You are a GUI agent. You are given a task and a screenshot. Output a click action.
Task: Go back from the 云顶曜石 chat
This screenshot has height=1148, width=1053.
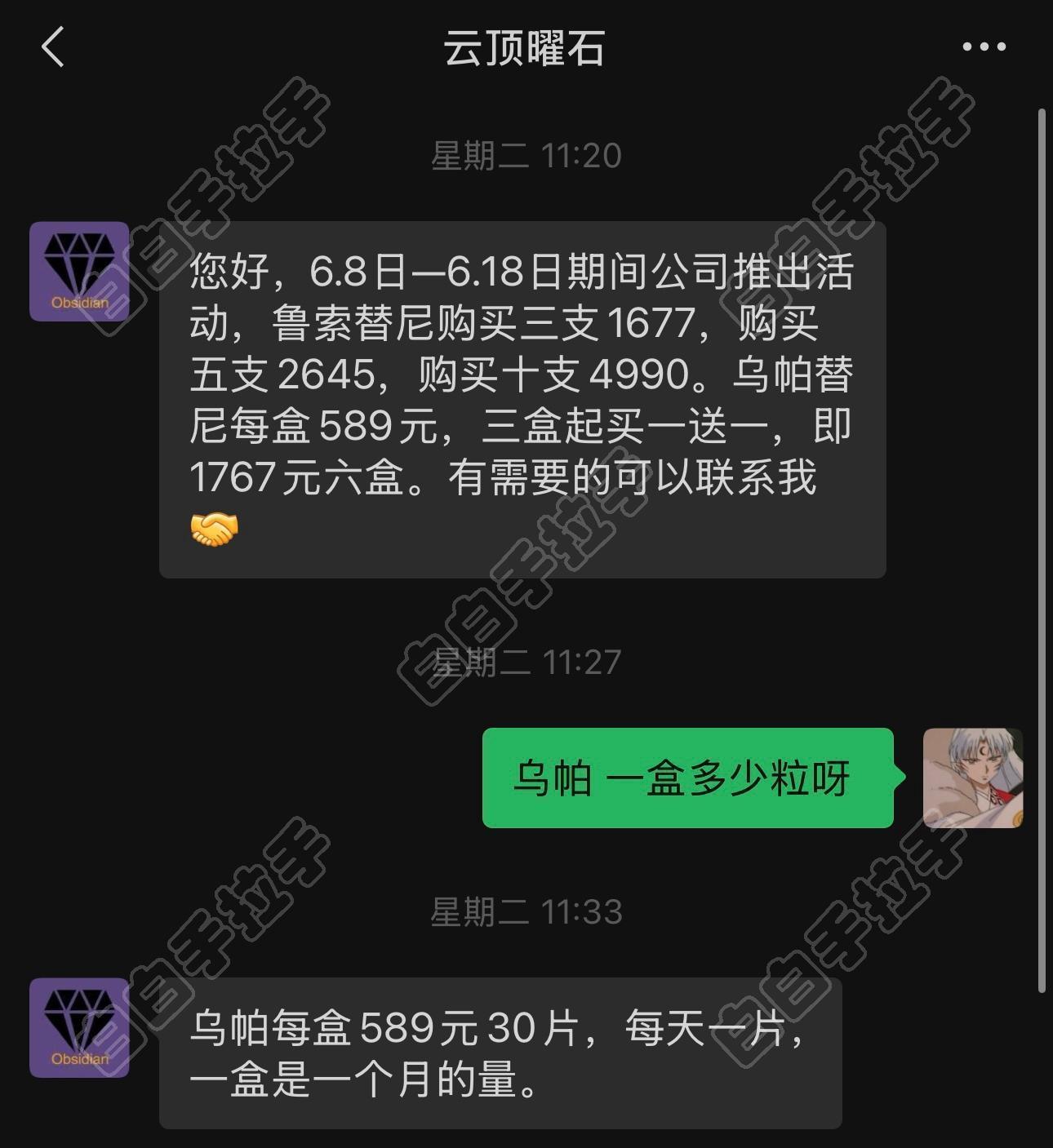[x=53, y=47]
